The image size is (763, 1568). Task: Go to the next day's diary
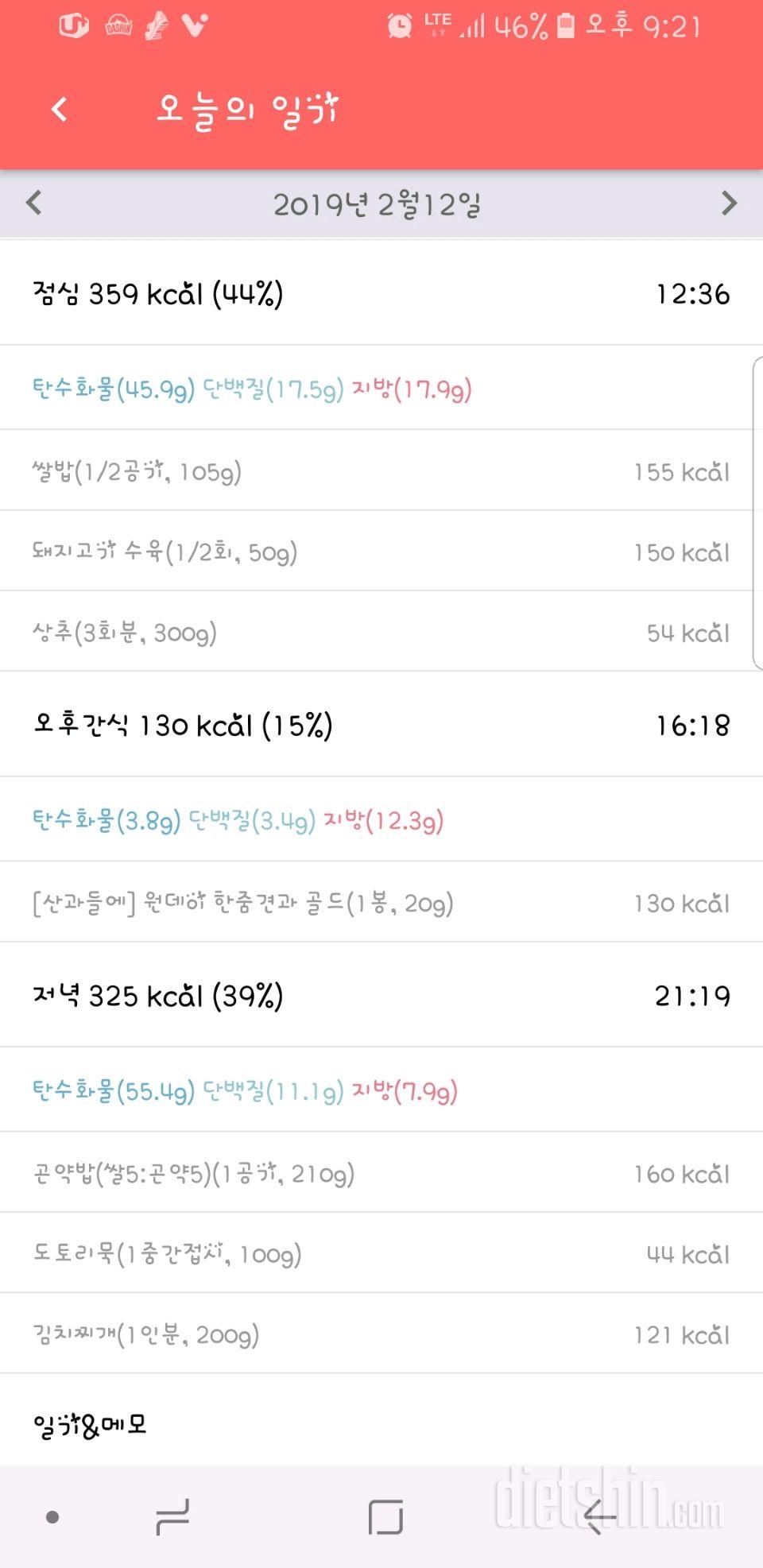(x=729, y=203)
